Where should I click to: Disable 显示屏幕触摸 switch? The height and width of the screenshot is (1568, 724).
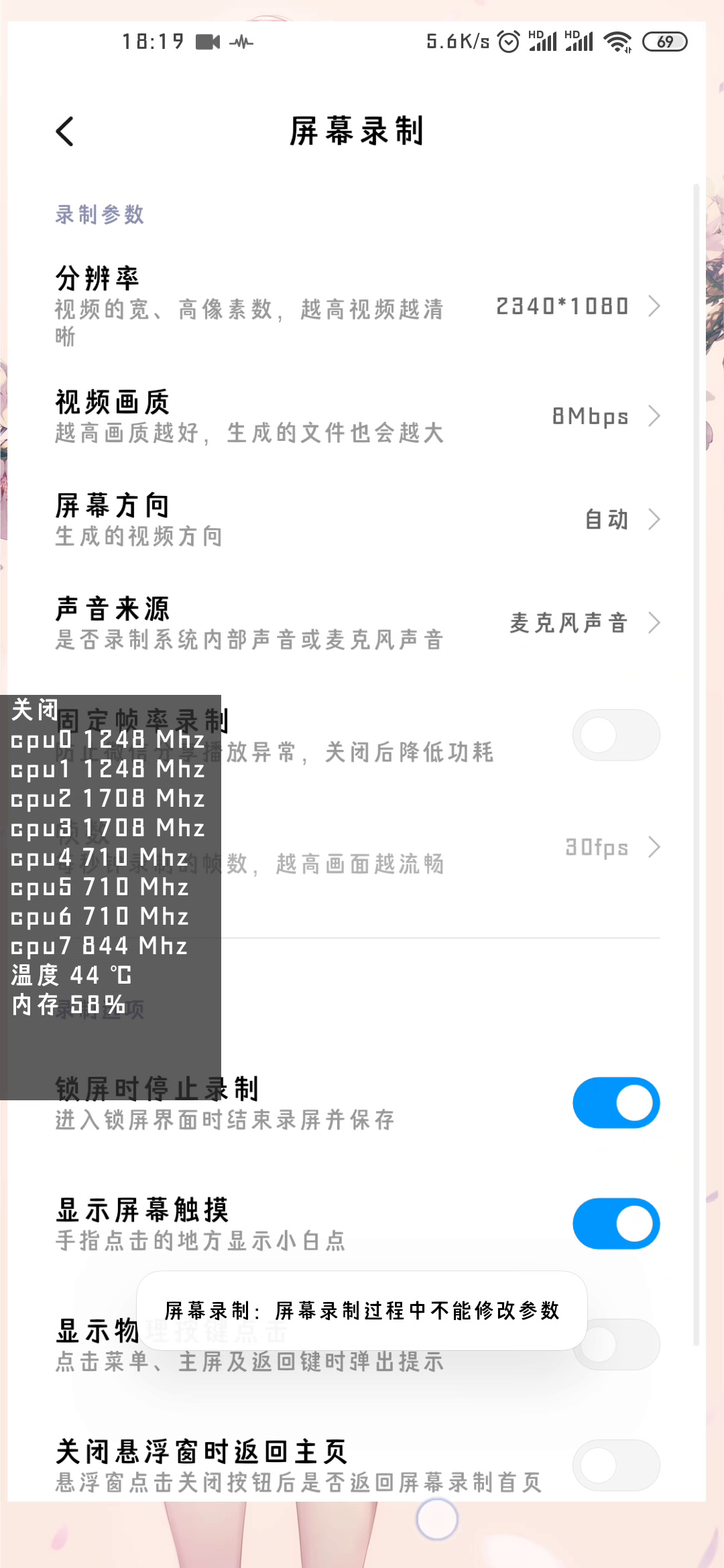(616, 1224)
